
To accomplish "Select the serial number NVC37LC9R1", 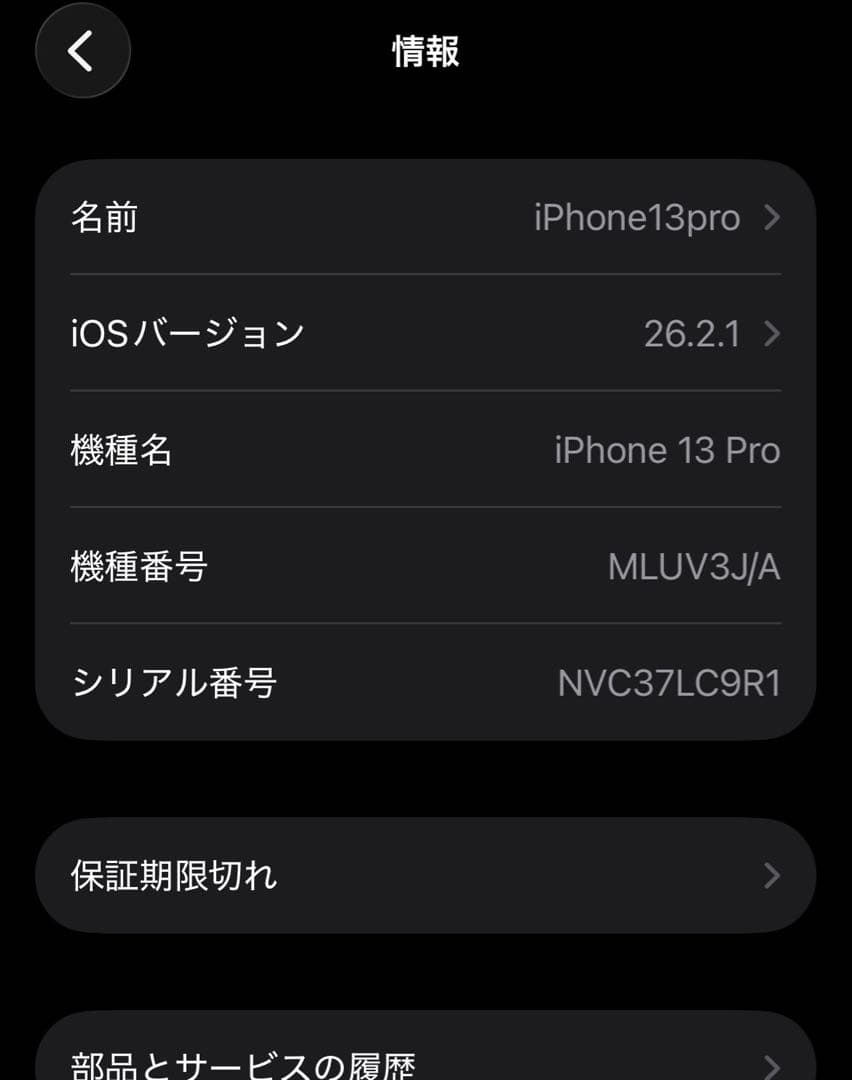I will tap(668, 682).
